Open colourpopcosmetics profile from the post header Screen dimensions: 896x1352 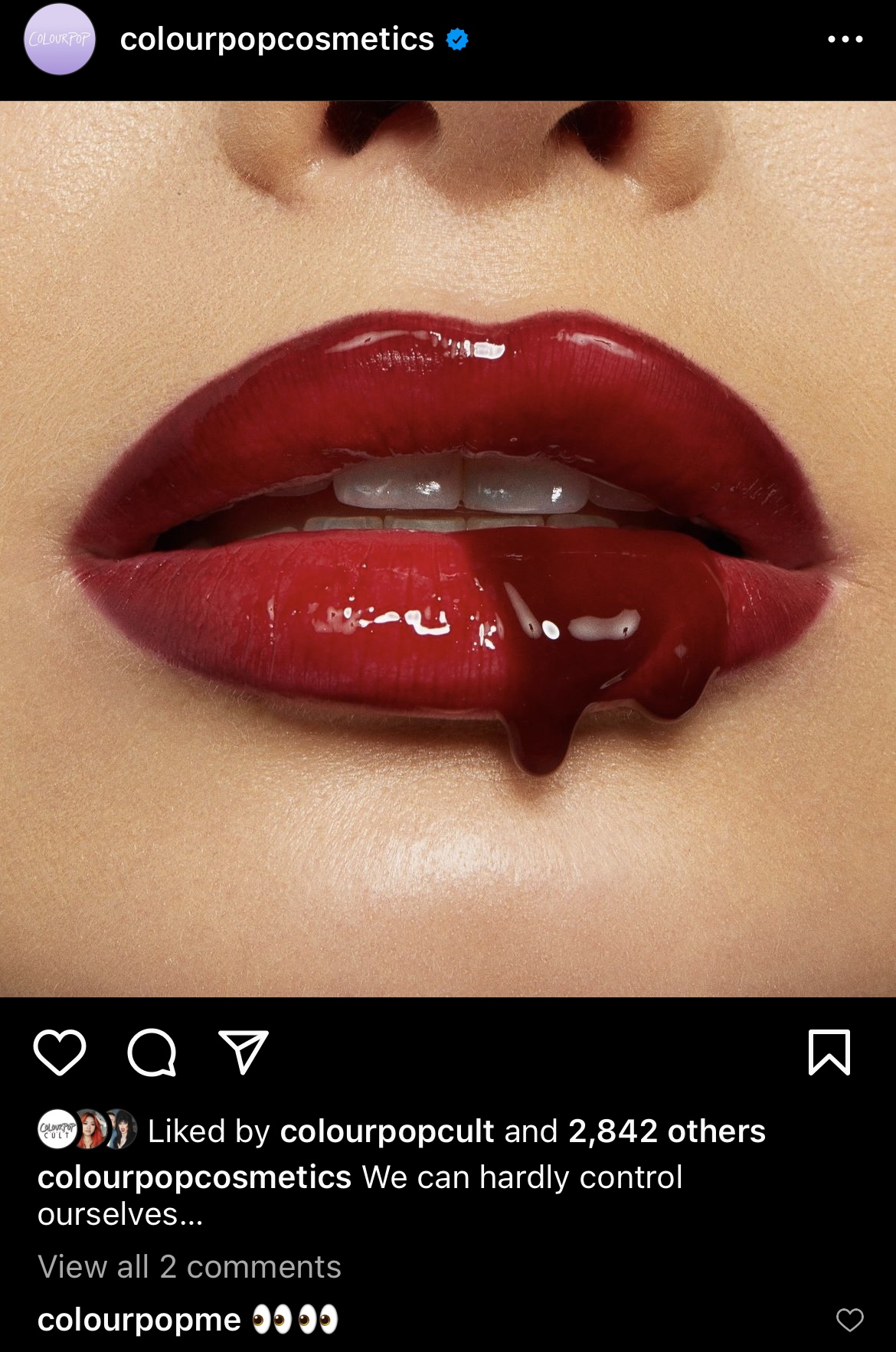click(276, 39)
